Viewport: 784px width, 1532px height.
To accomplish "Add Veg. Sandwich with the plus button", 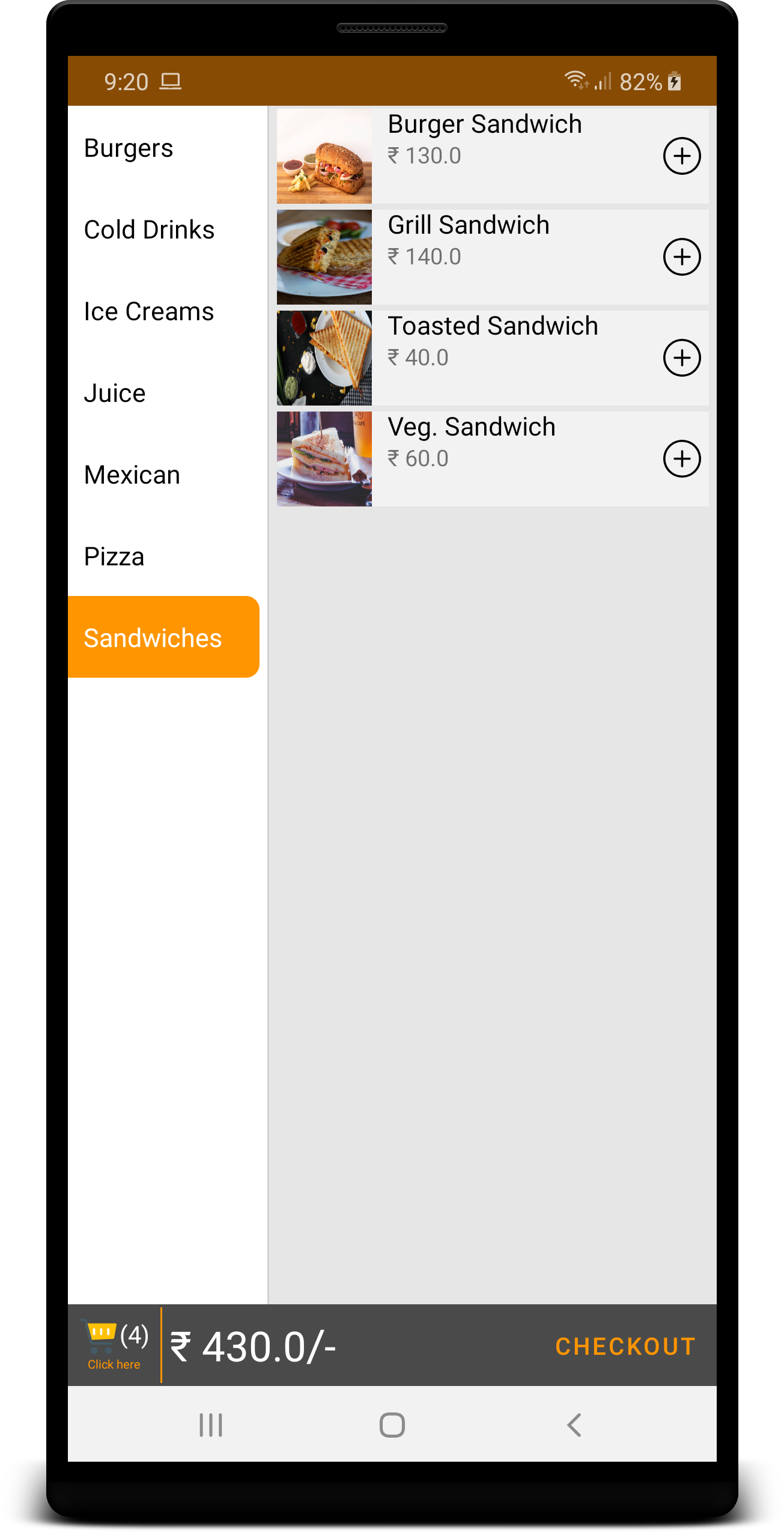I will pos(682,458).
